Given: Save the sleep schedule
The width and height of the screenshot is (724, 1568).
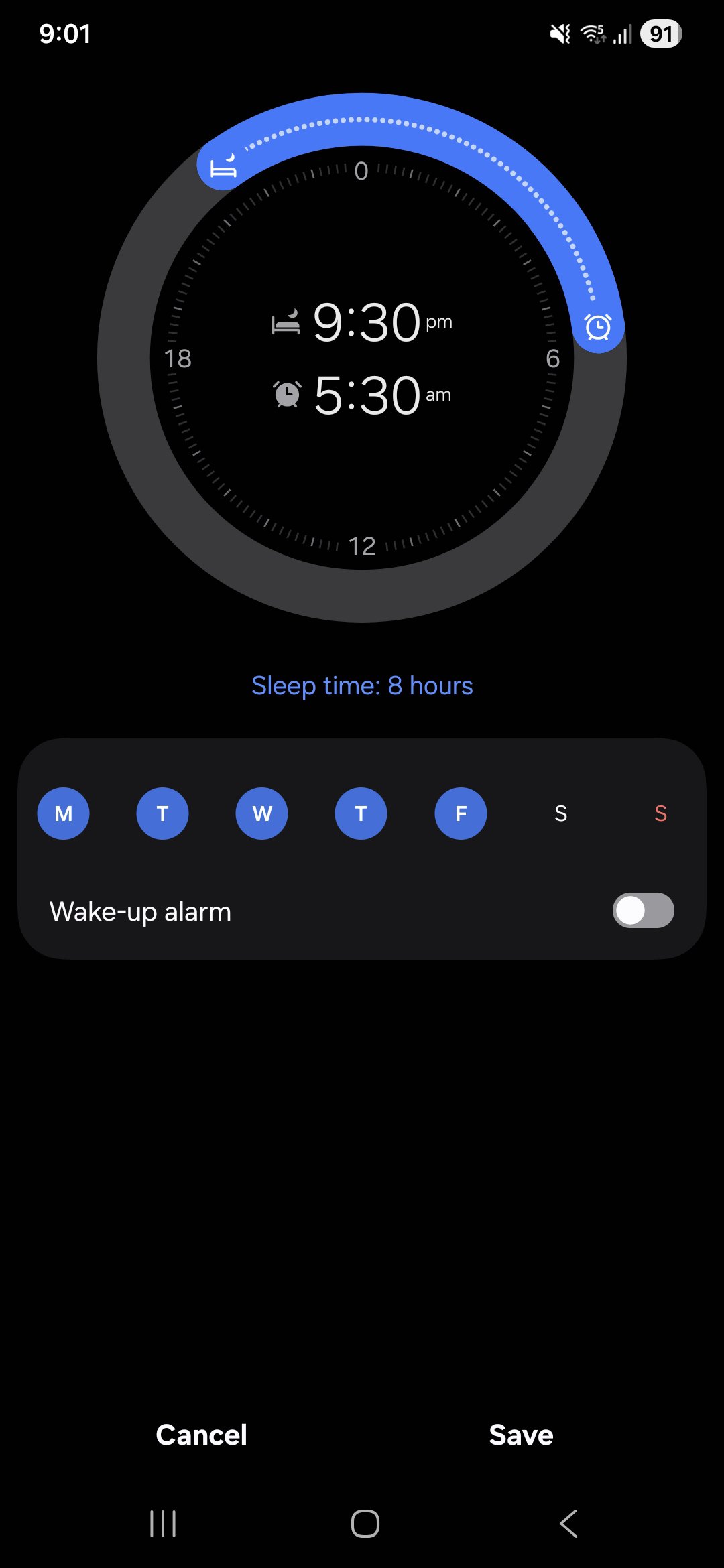Looking at the screenshot, I should pos(521,1435).
